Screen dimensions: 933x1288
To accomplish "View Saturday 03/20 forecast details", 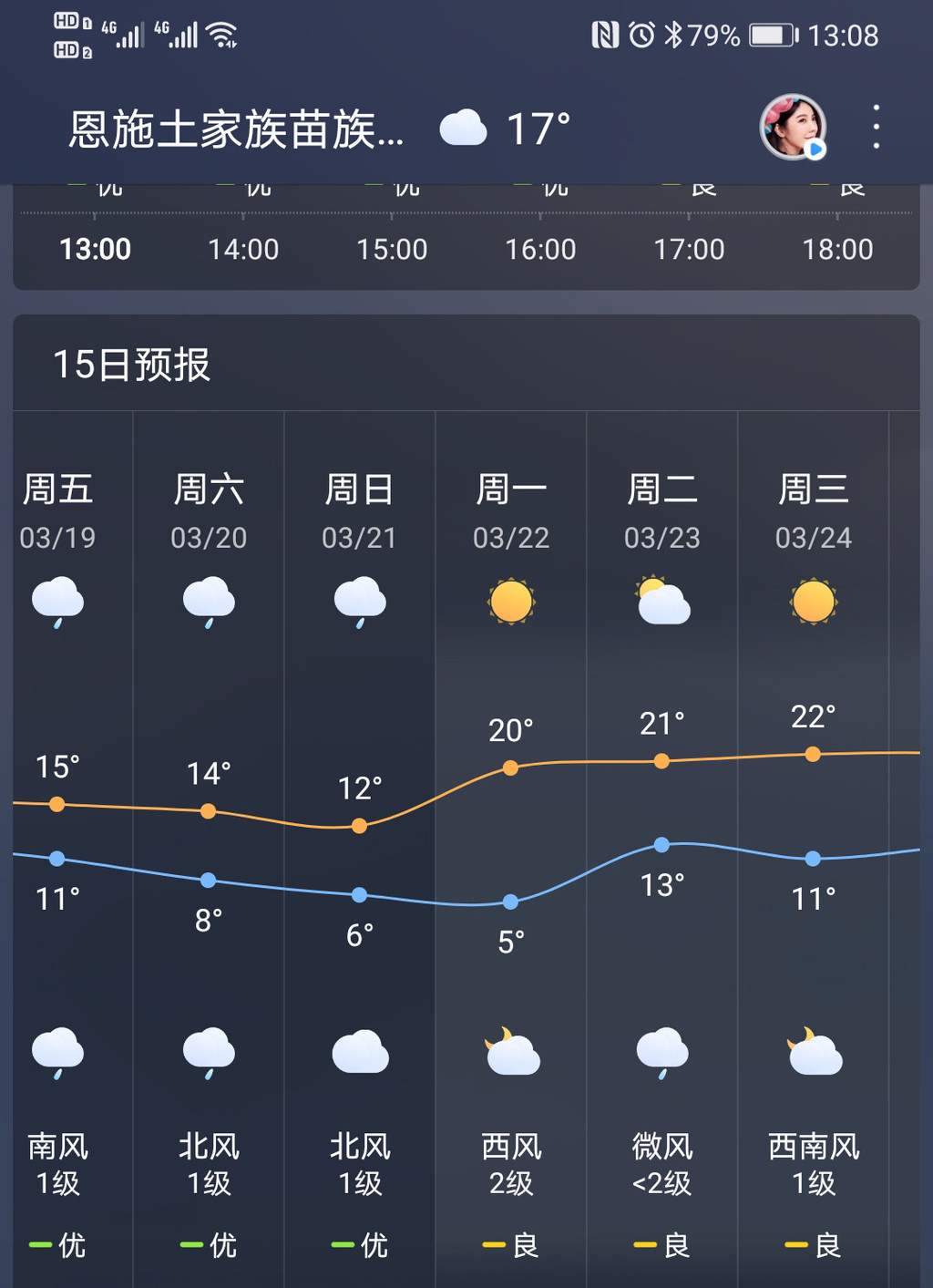I will coord(209,512).
